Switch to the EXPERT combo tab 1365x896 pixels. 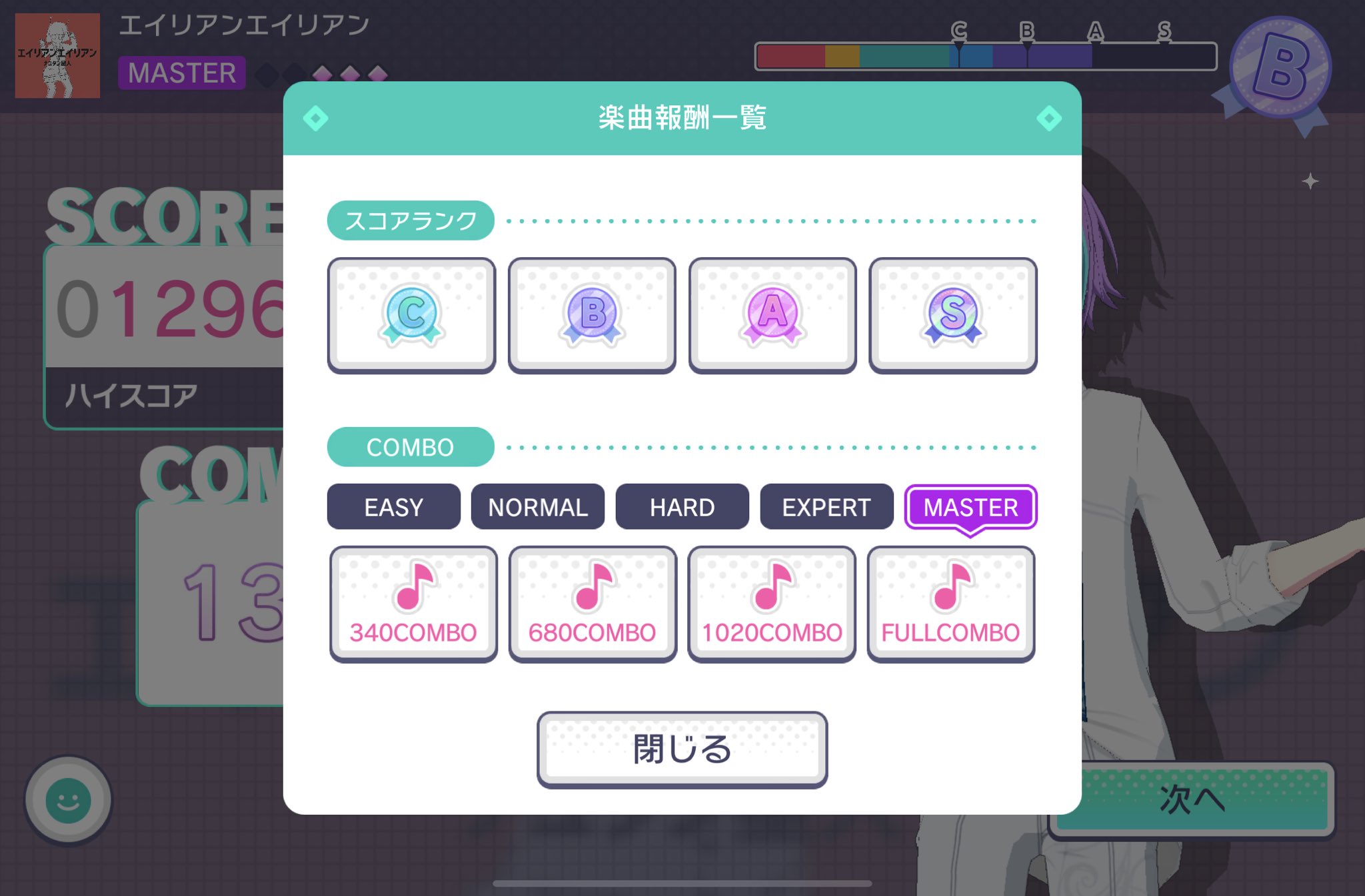point(826,507)
